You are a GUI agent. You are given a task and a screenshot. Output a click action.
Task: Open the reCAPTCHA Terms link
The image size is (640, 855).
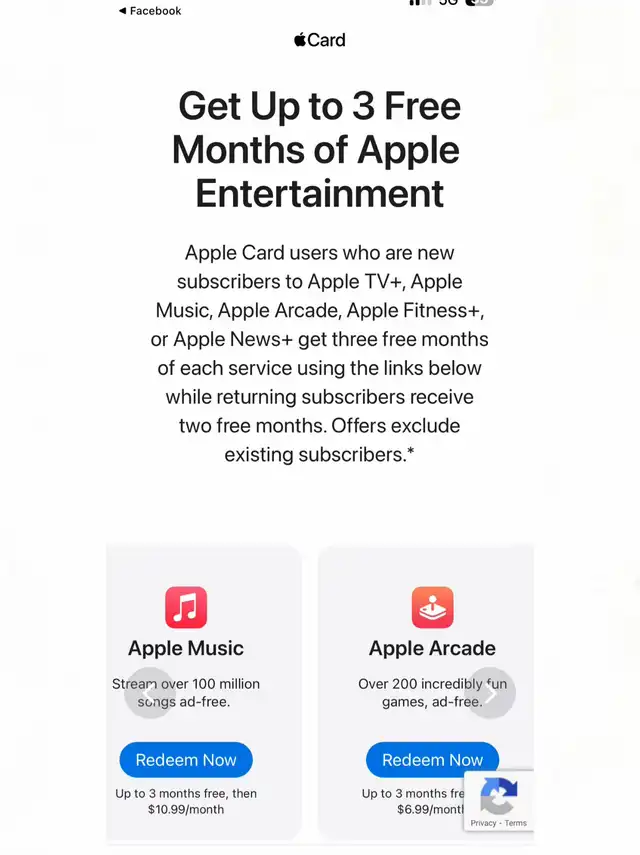click(x=516, y=823)
